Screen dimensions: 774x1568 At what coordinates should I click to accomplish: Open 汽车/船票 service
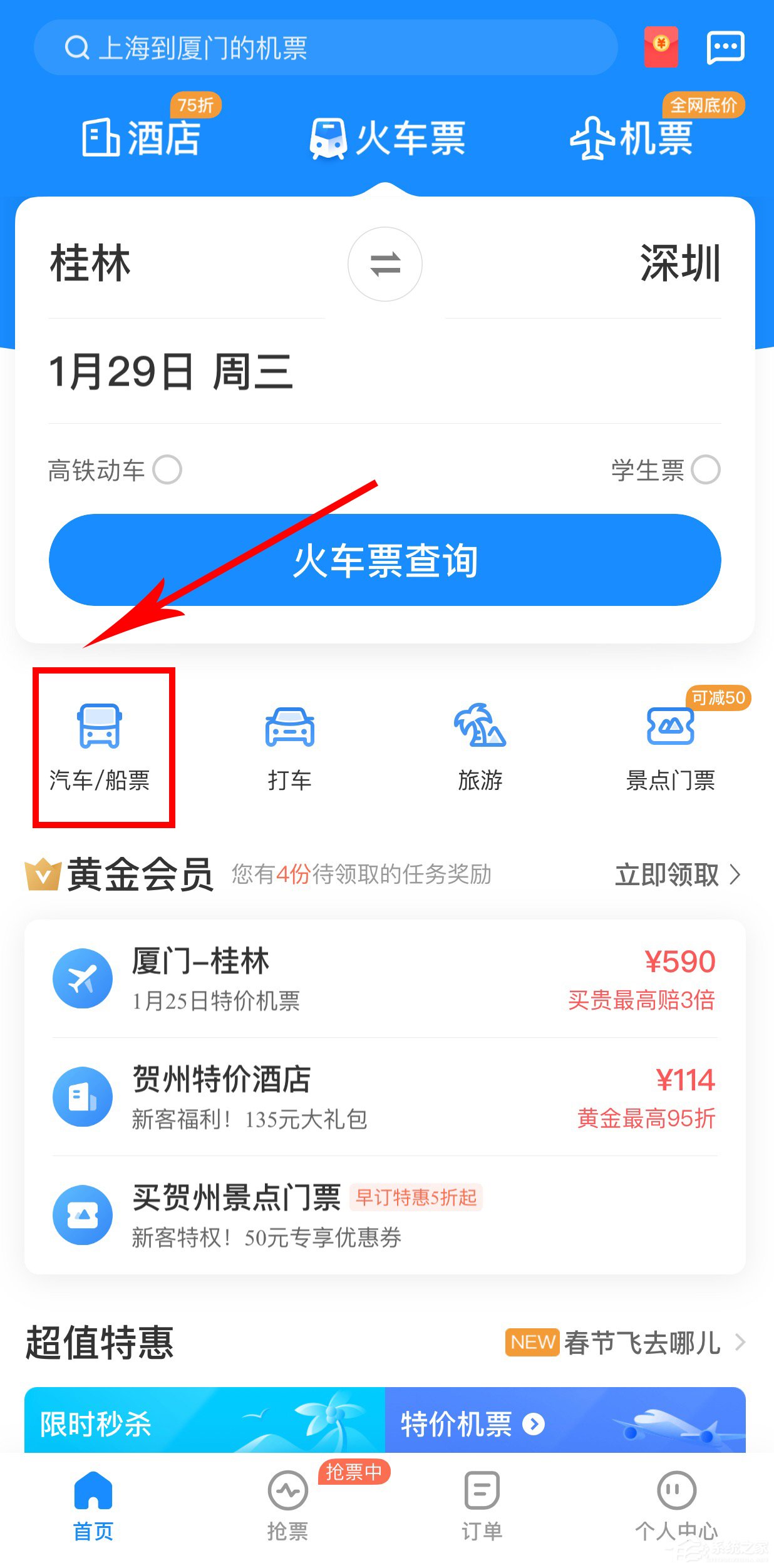100,746
